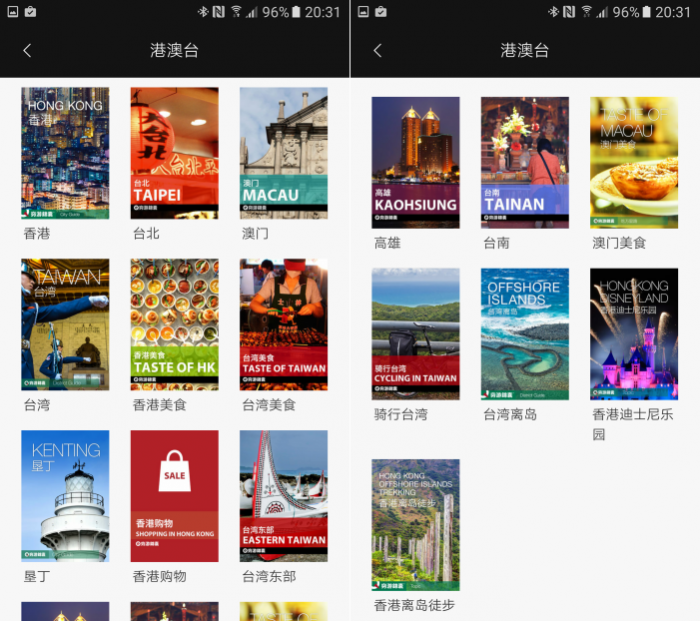View the 台湾东部 Eastern Taiwan guide

(283, 496)
